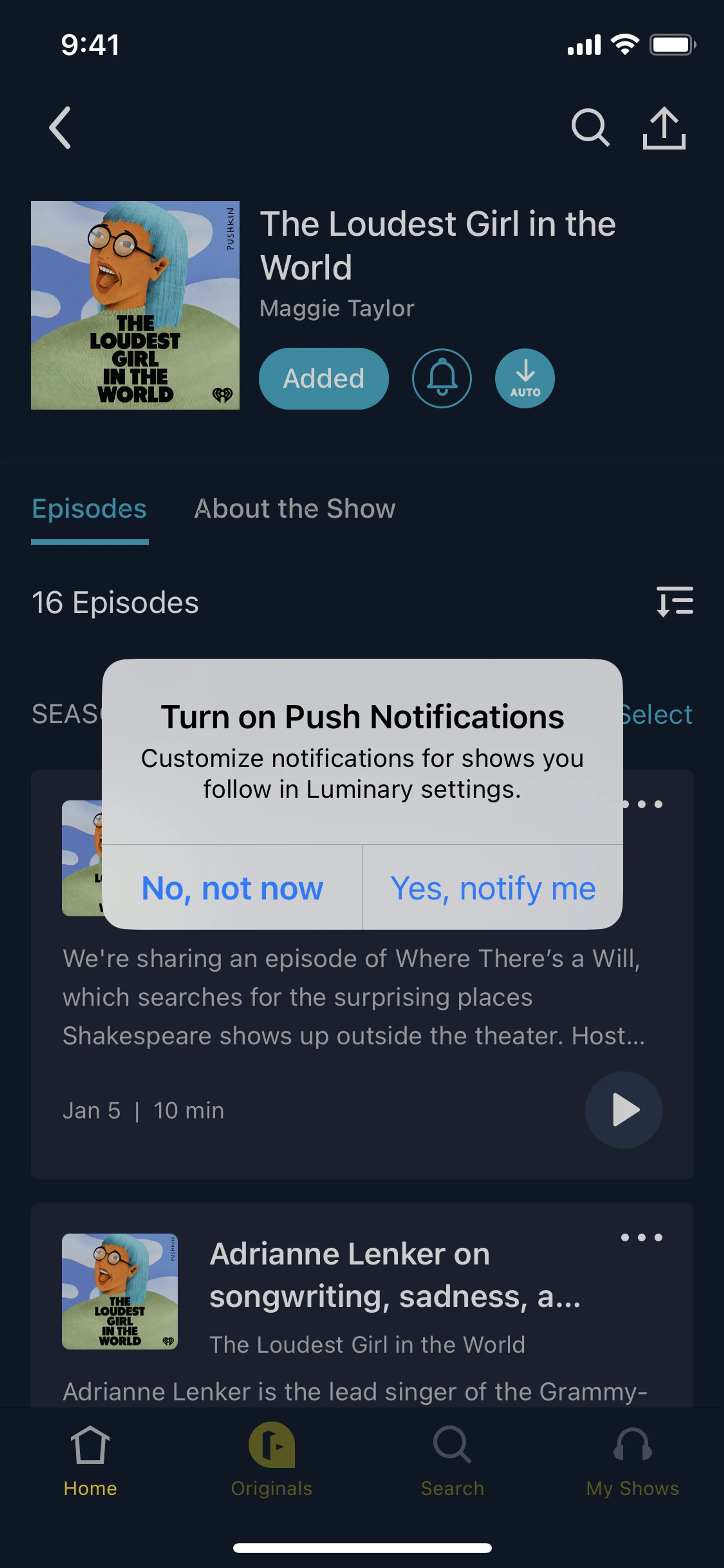724x1568 pixels.
Task: Accept with Yes, notify me
Action: [493, 888]
